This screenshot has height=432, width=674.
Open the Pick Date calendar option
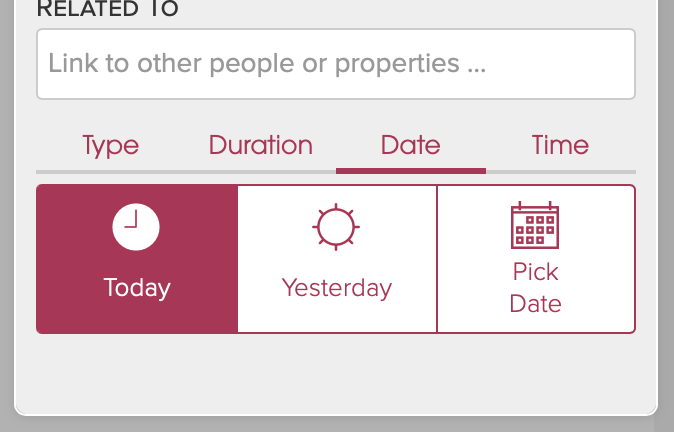click(x=536, y=259)
